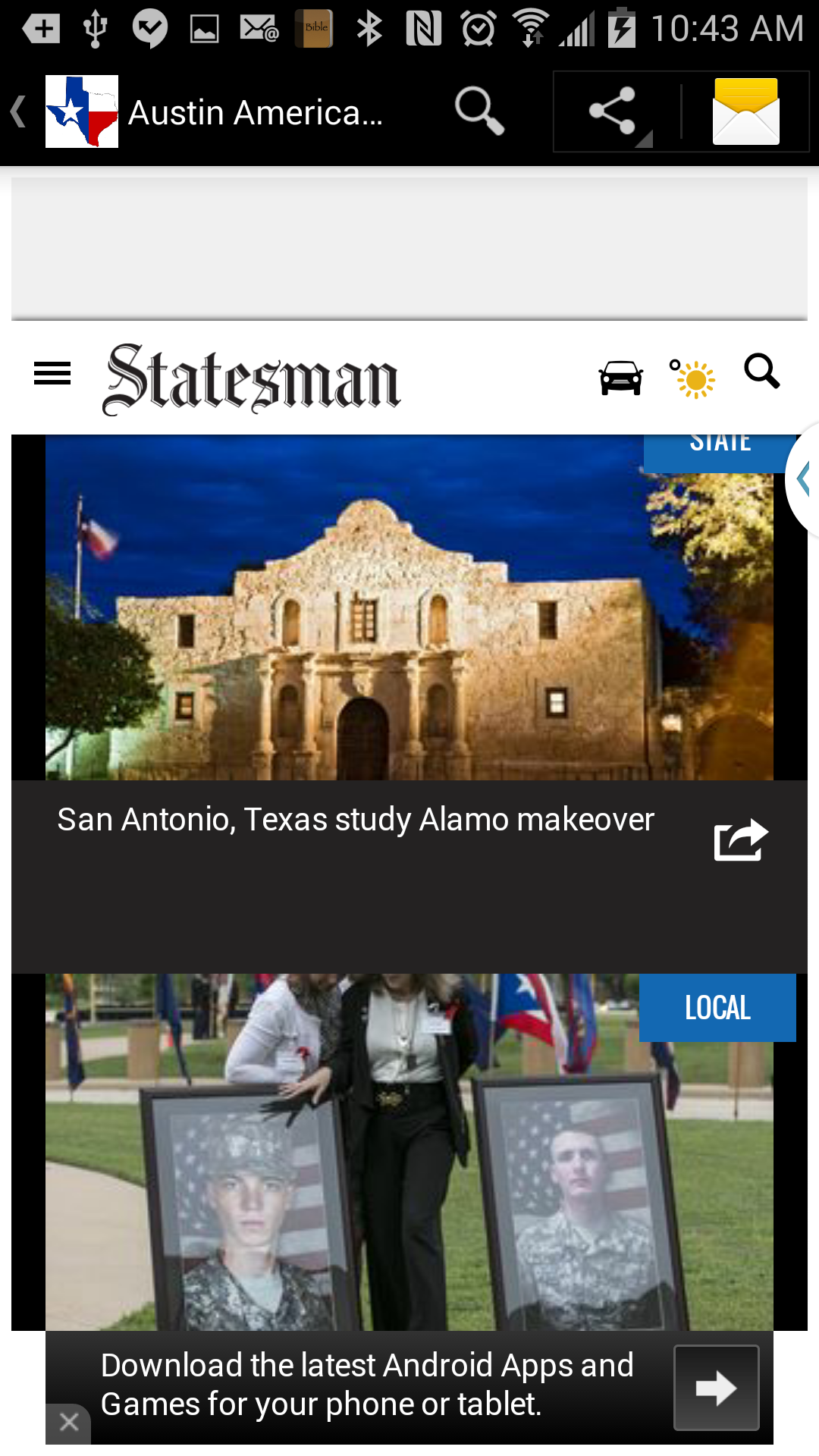Open search using the Statesman magnifier icon
The height and width of the screenshot is (1456, 819).
[761, 372]
